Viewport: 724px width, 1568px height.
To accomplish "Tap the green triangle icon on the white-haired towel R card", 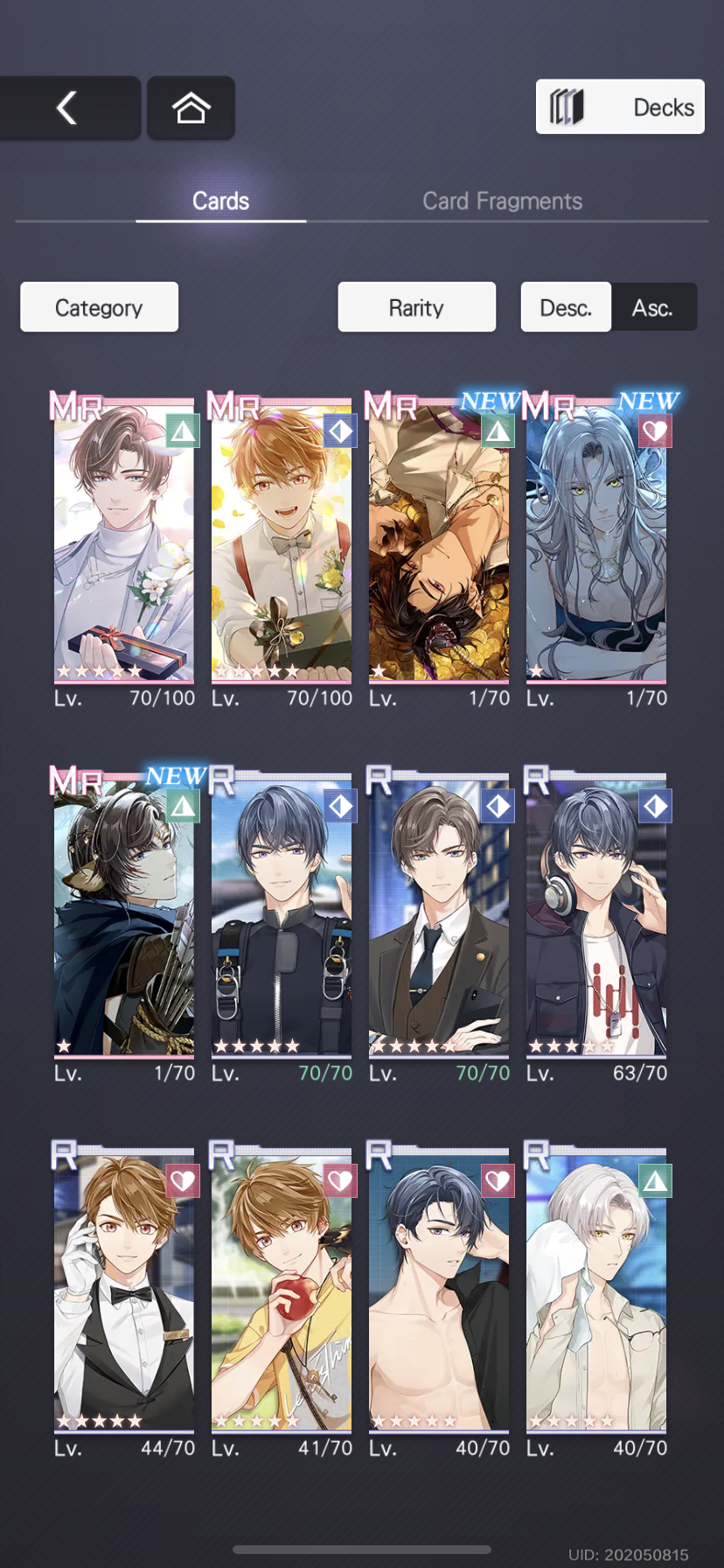I will coord(654,1180).
